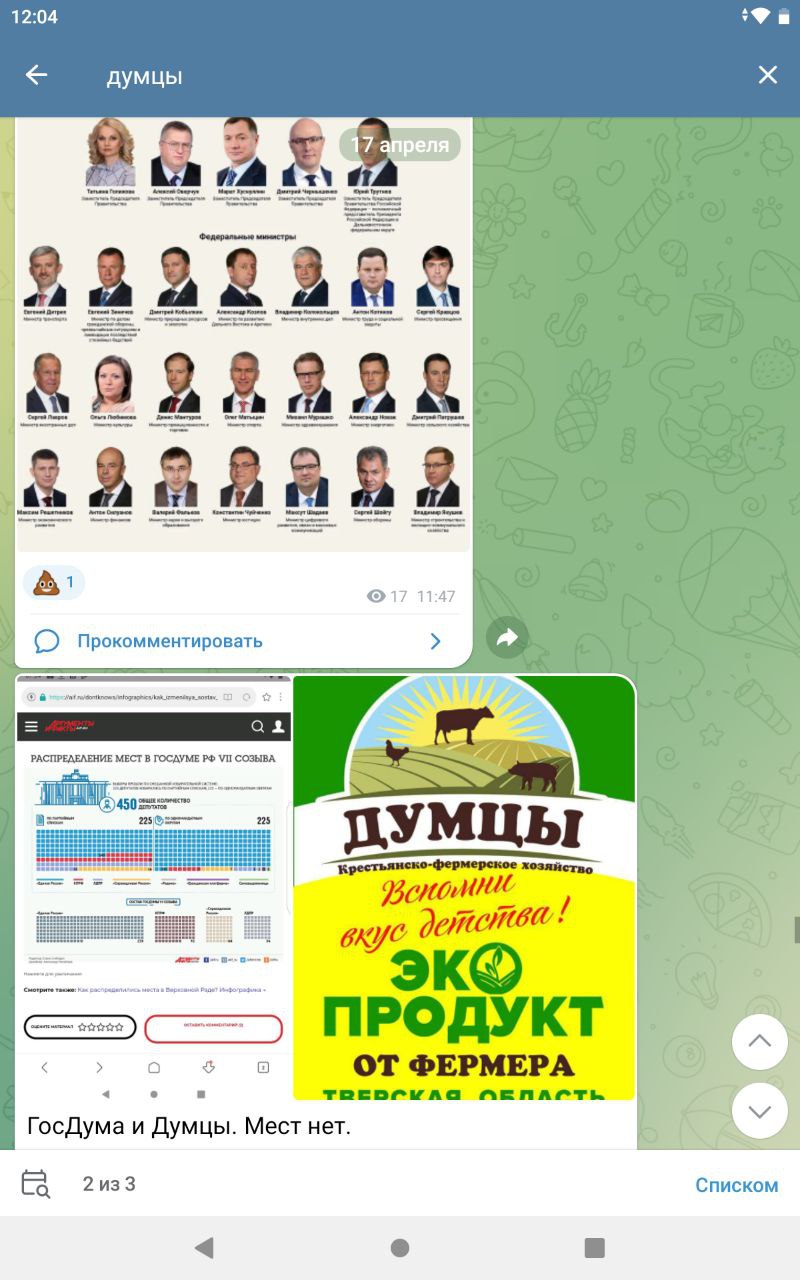Share the post with forward arrow
This screenshot has height=1280, width=800.
[507, 638]
